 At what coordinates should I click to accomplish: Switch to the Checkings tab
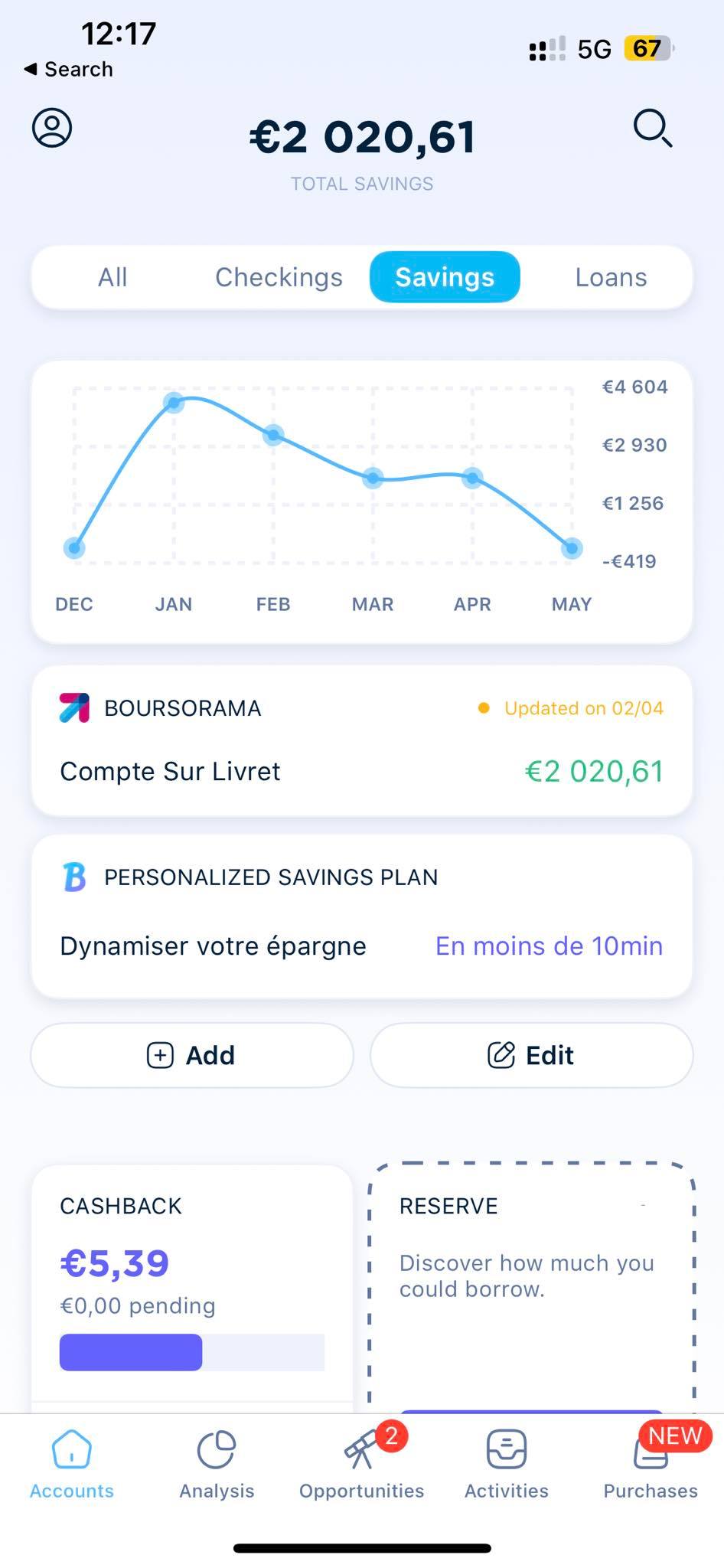279,277
